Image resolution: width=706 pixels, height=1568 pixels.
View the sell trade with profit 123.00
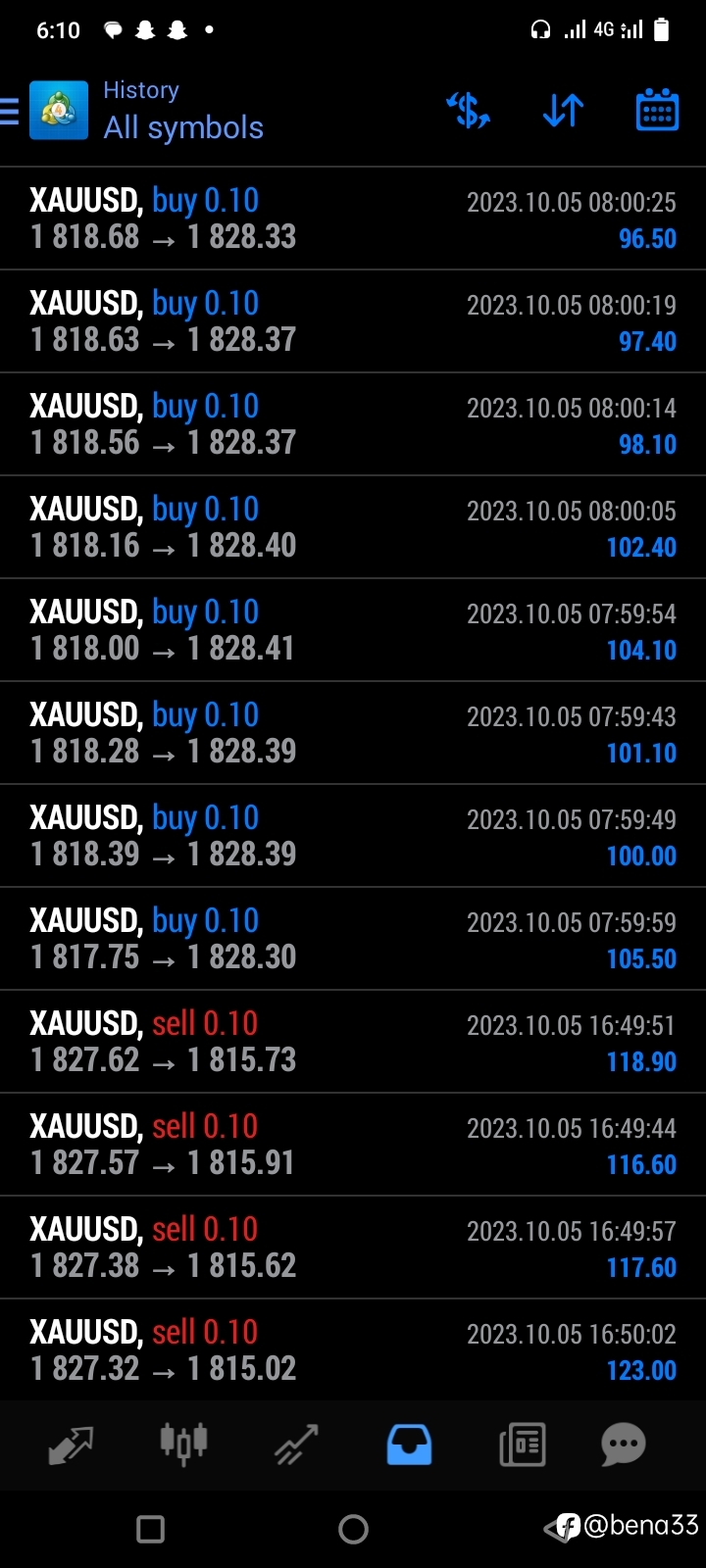[x=353, y=1350]
